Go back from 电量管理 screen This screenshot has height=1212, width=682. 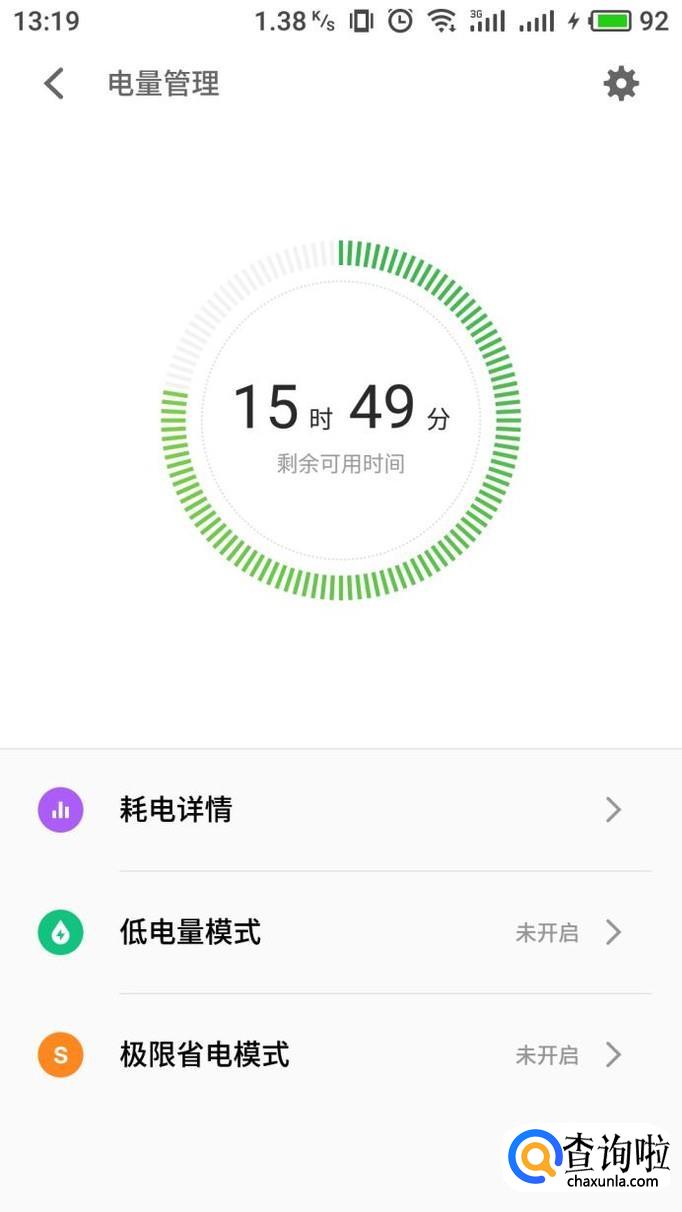(x=54, y=84)
